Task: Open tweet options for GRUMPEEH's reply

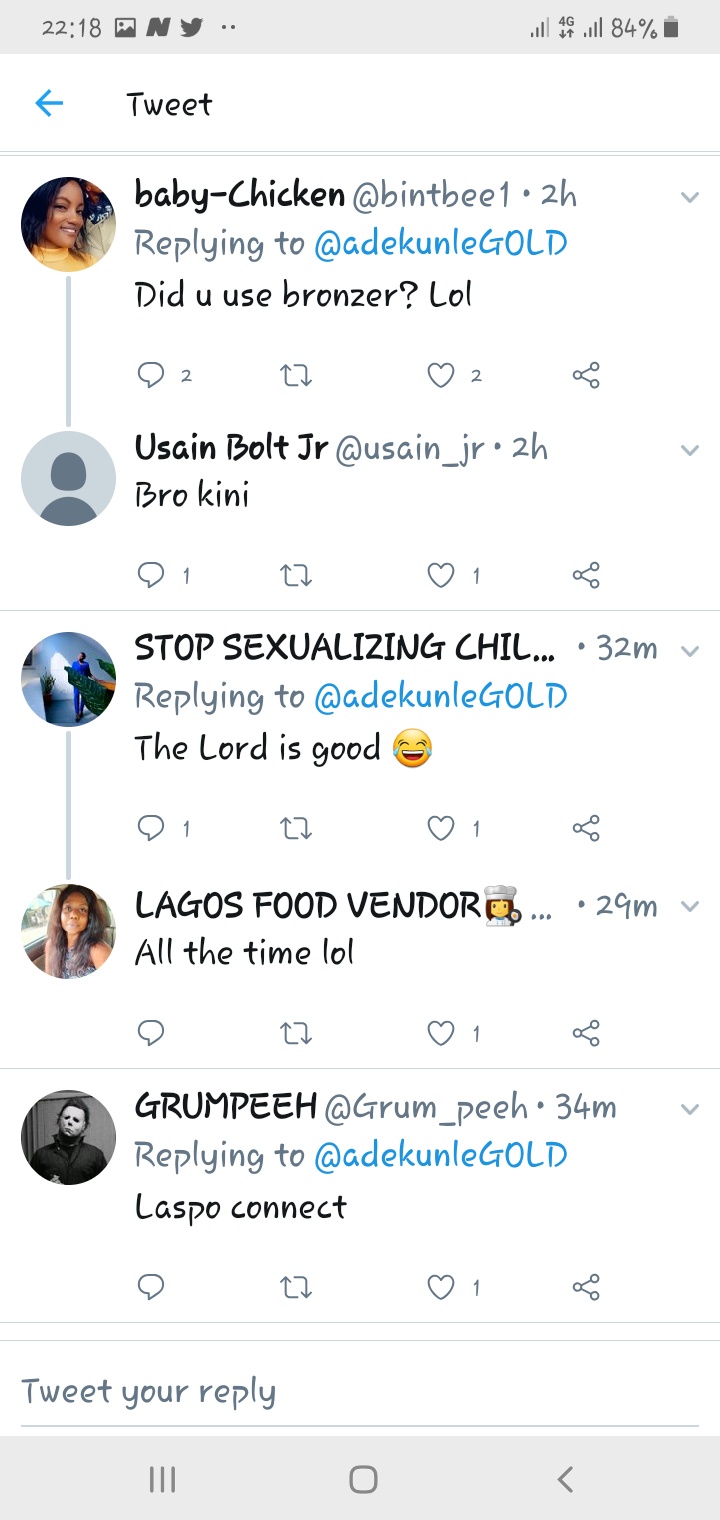Action: [689, 1109]
